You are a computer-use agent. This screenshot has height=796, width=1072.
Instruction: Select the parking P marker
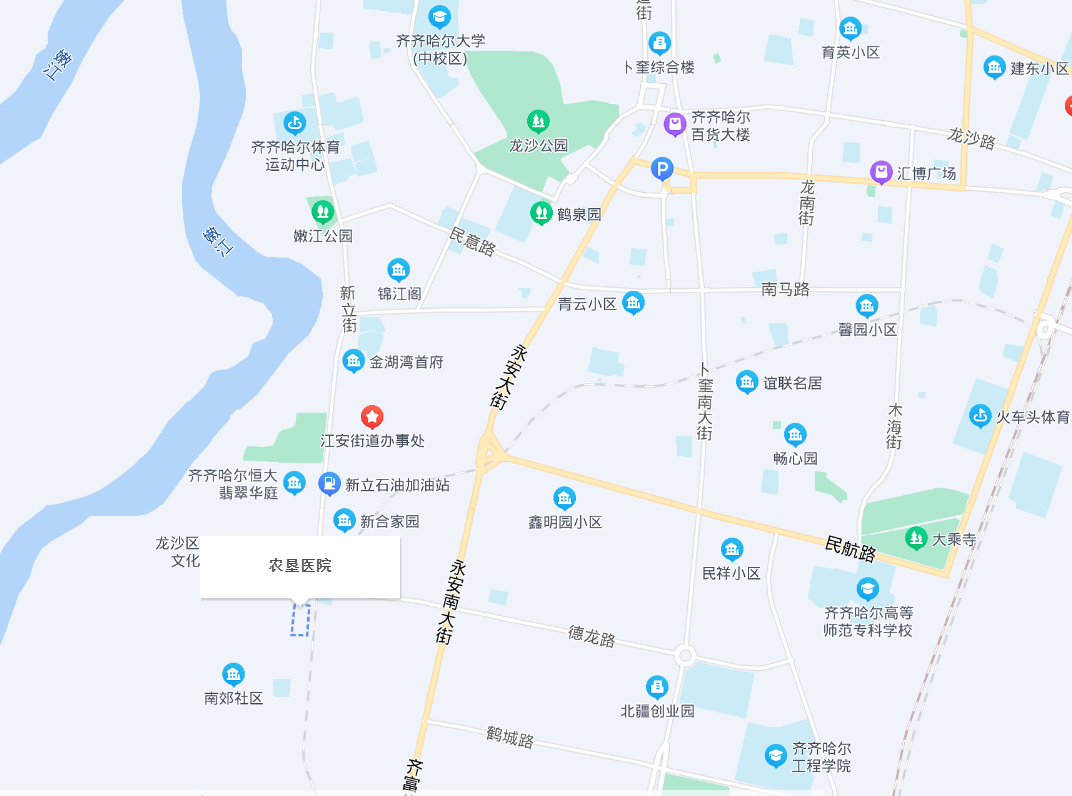pos(662,169)
